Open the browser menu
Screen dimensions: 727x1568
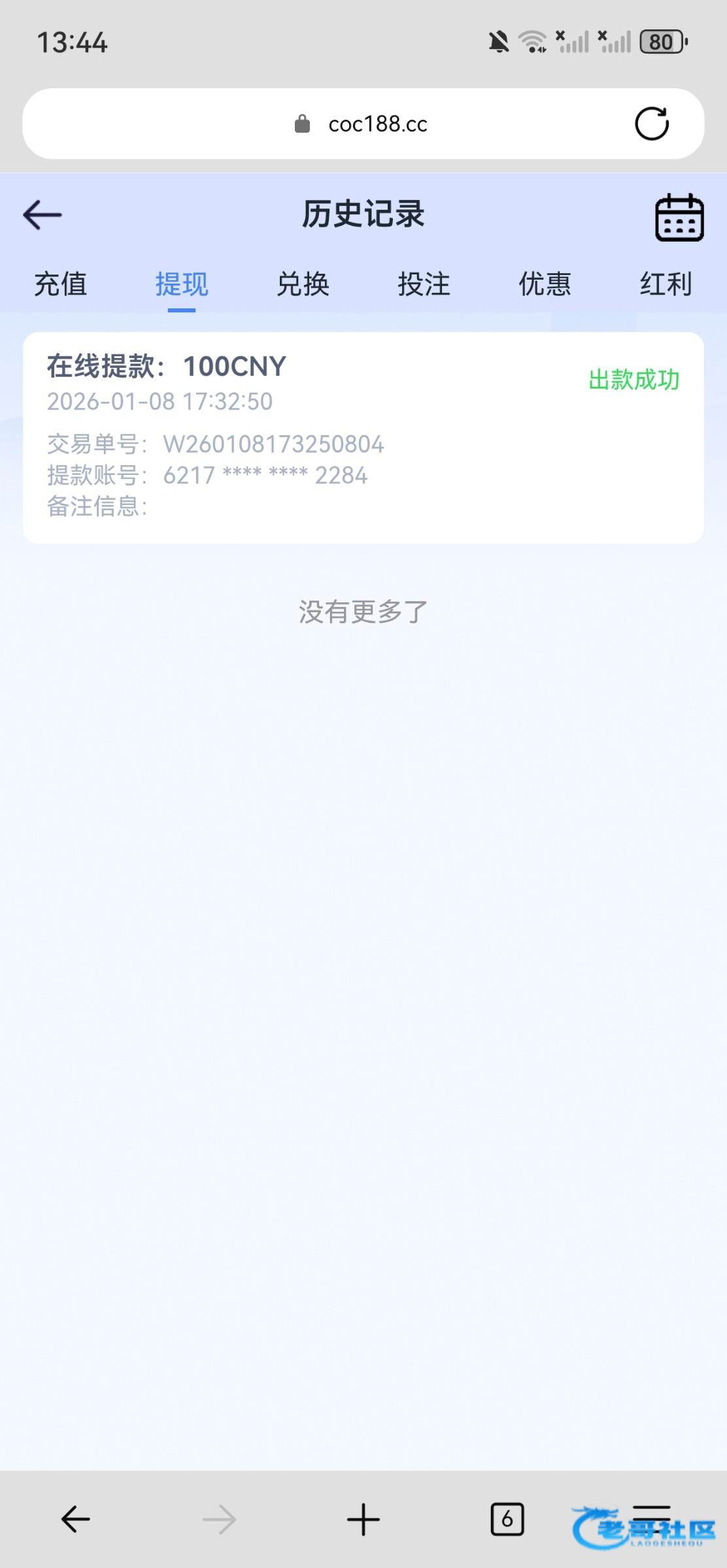[652, 1516]
